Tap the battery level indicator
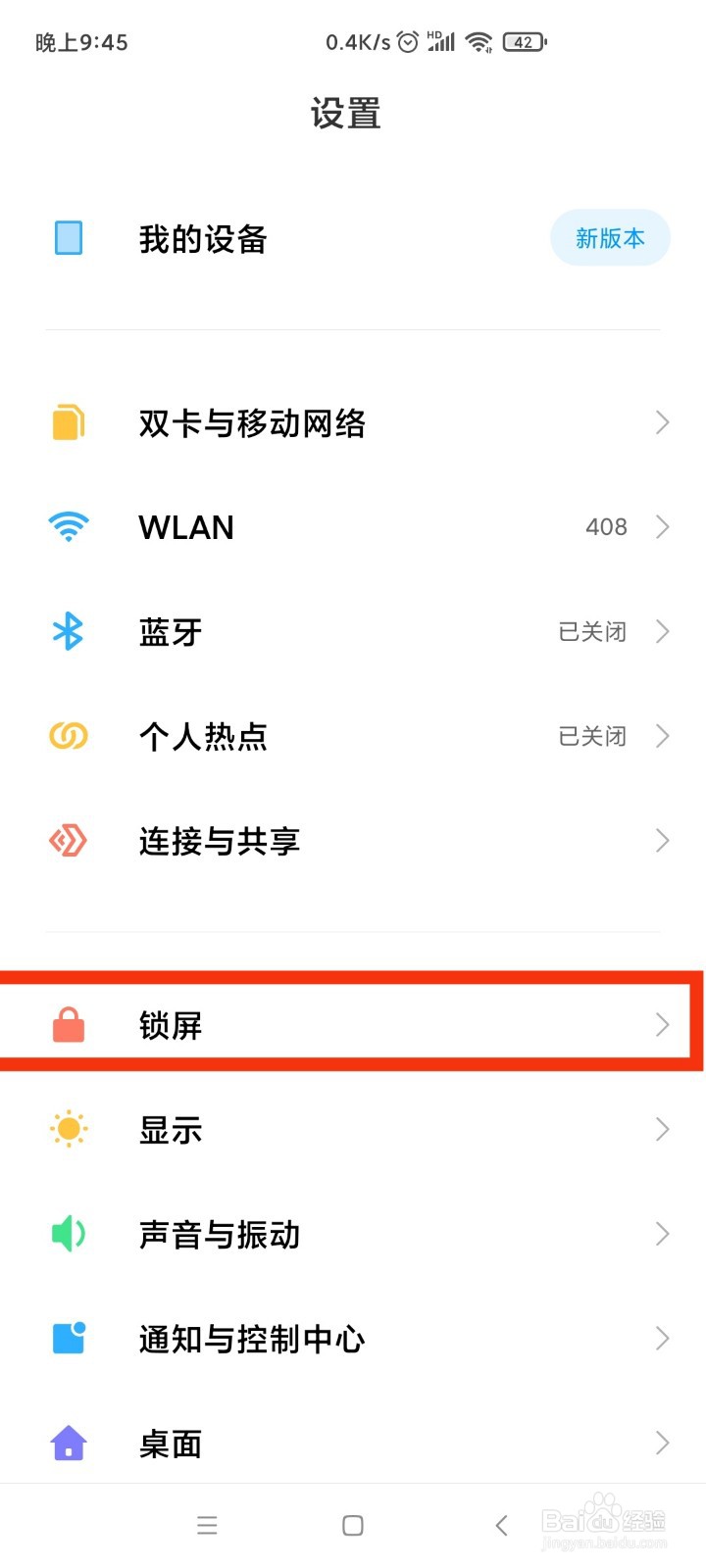Screen dimensions: 706x1568 coord(523,41)
